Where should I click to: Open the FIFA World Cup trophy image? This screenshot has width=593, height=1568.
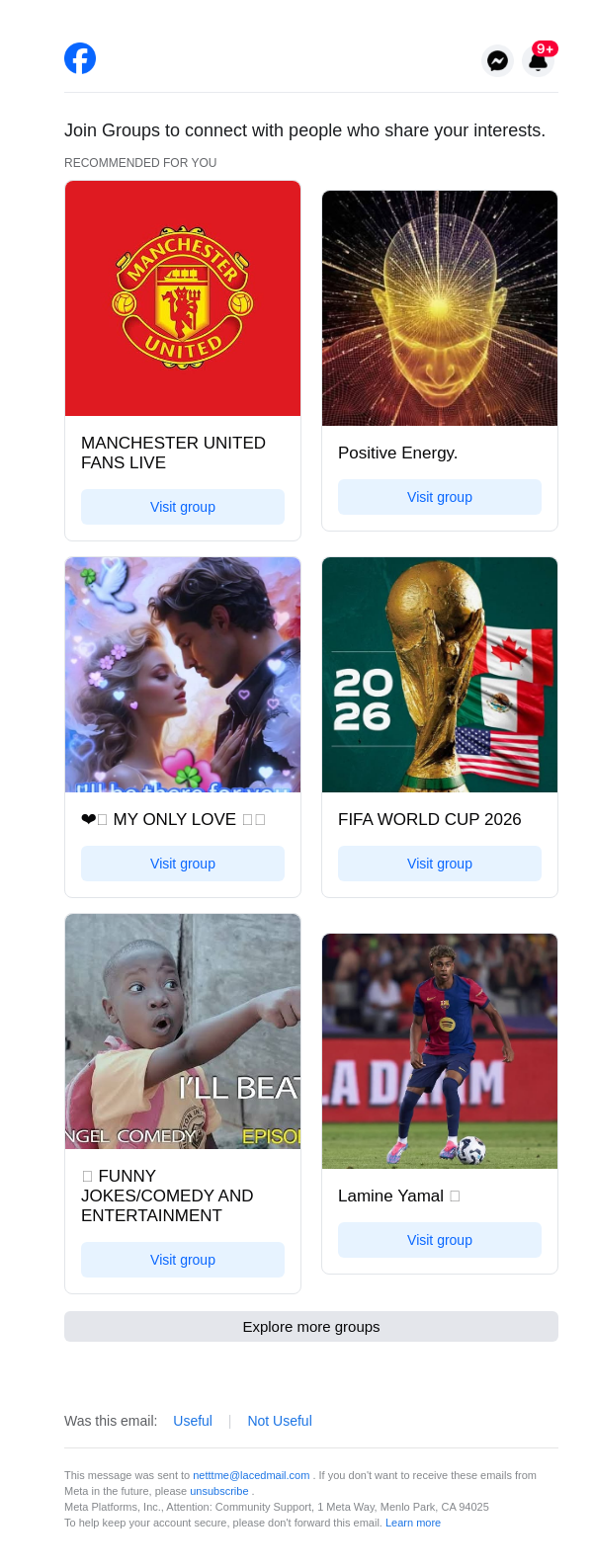pos(440,675)
